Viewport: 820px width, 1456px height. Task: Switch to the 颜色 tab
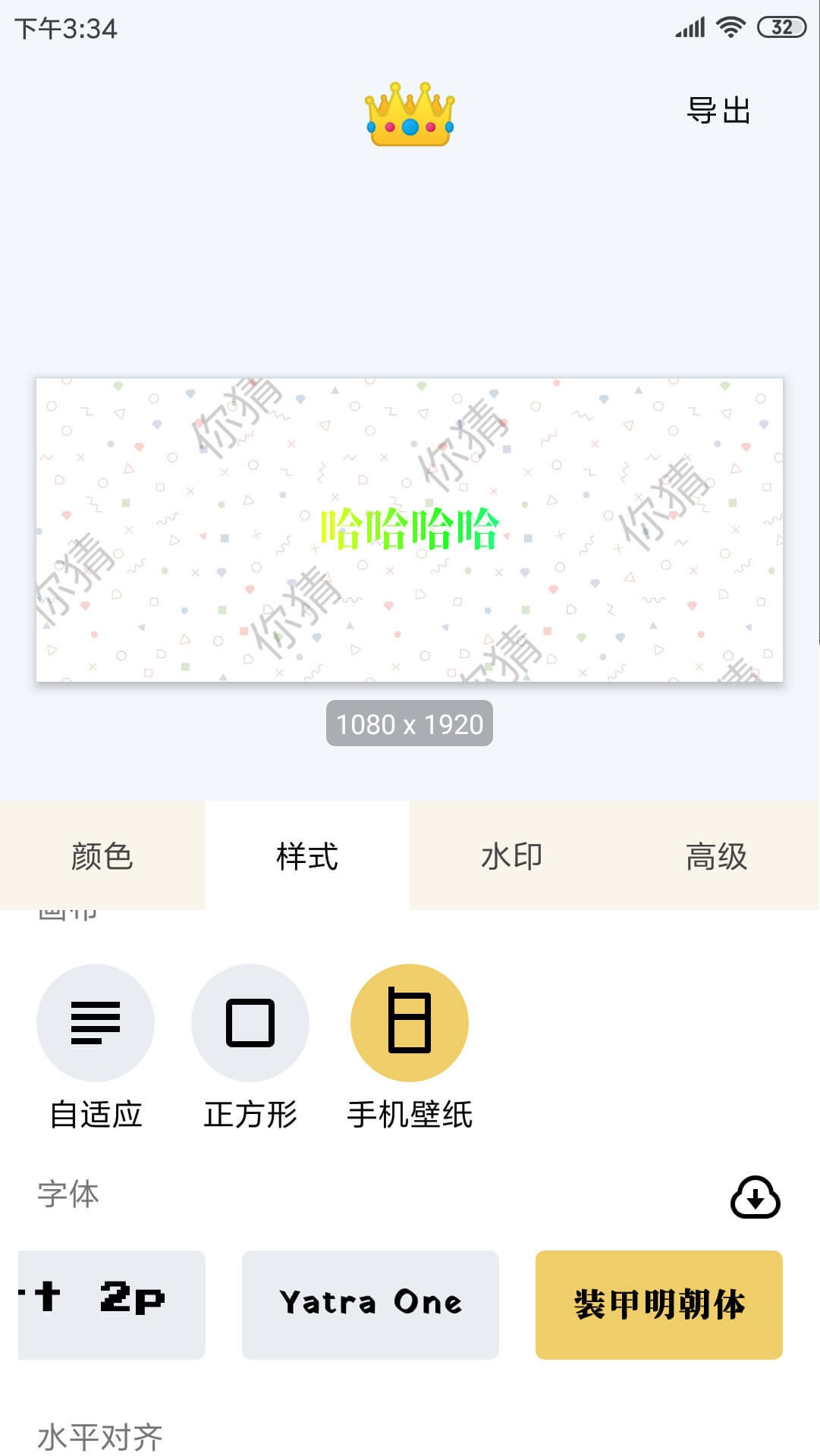click(102, 855)
